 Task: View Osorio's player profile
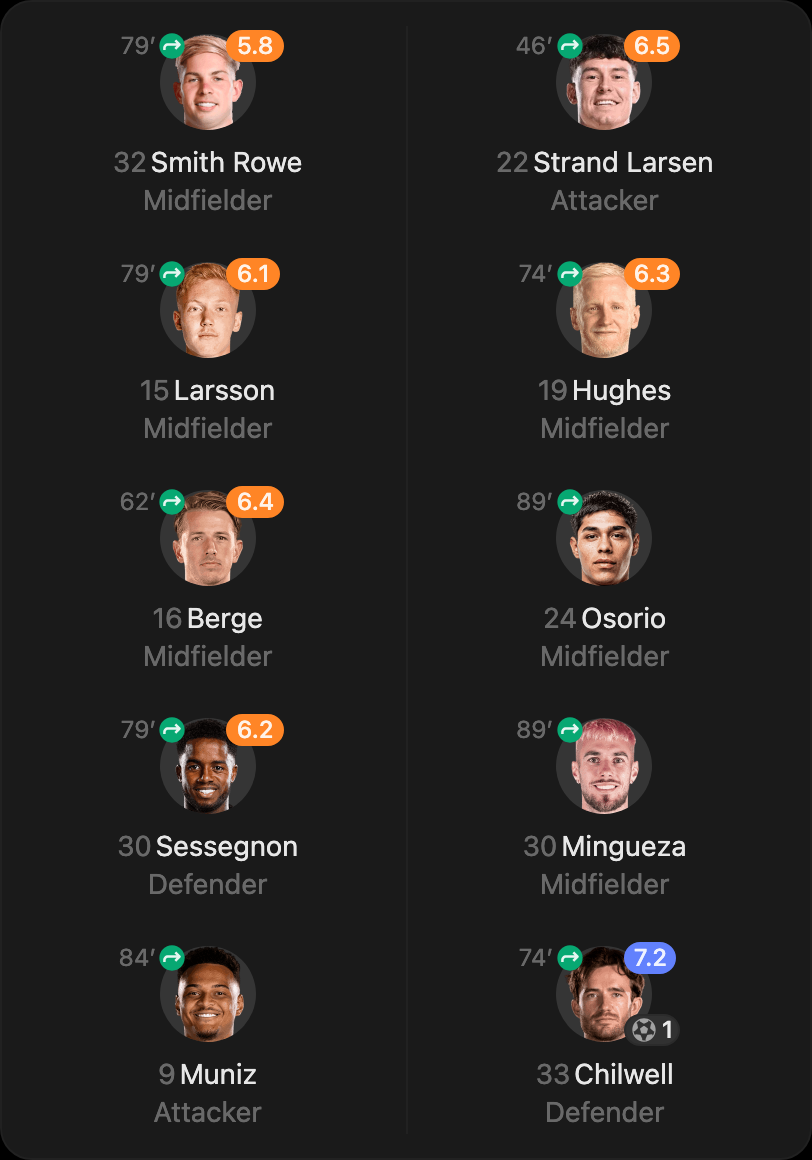click(x=604, y=579)
